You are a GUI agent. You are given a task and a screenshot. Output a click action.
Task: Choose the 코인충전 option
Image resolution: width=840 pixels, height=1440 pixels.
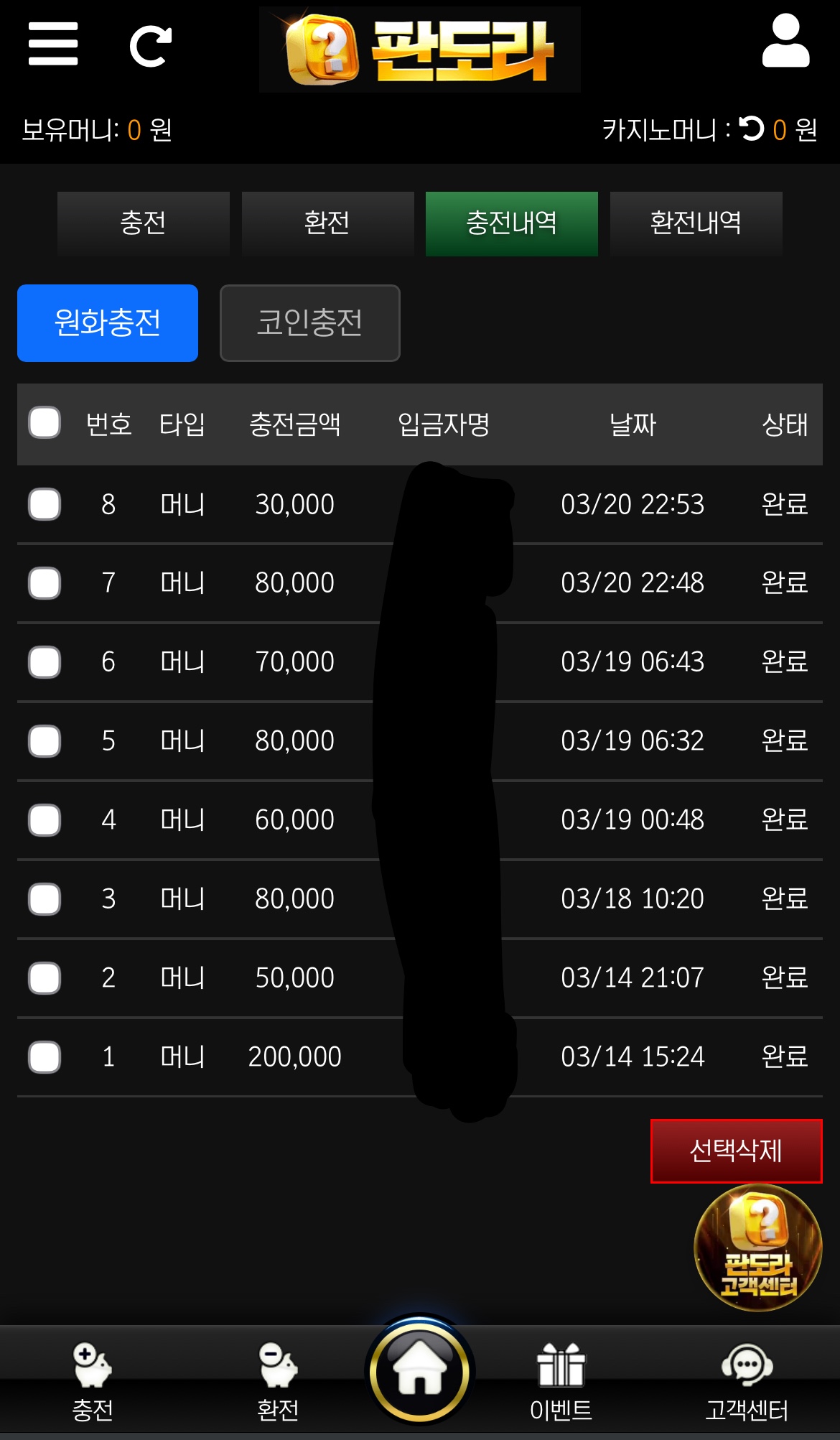tap(309, 323)
